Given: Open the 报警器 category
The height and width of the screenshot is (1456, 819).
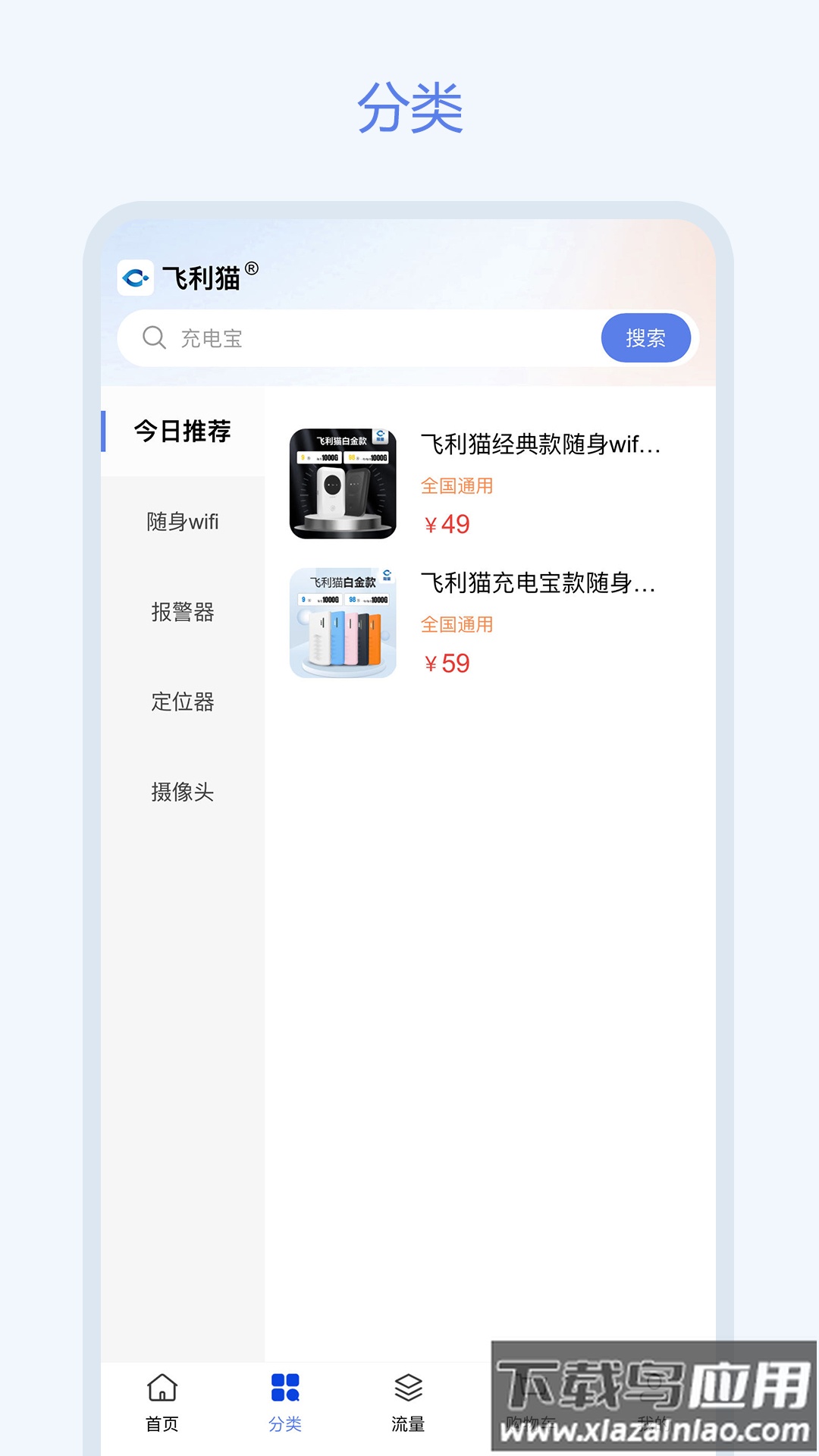Looking at the screenshot, I should [x=182, y=613].
